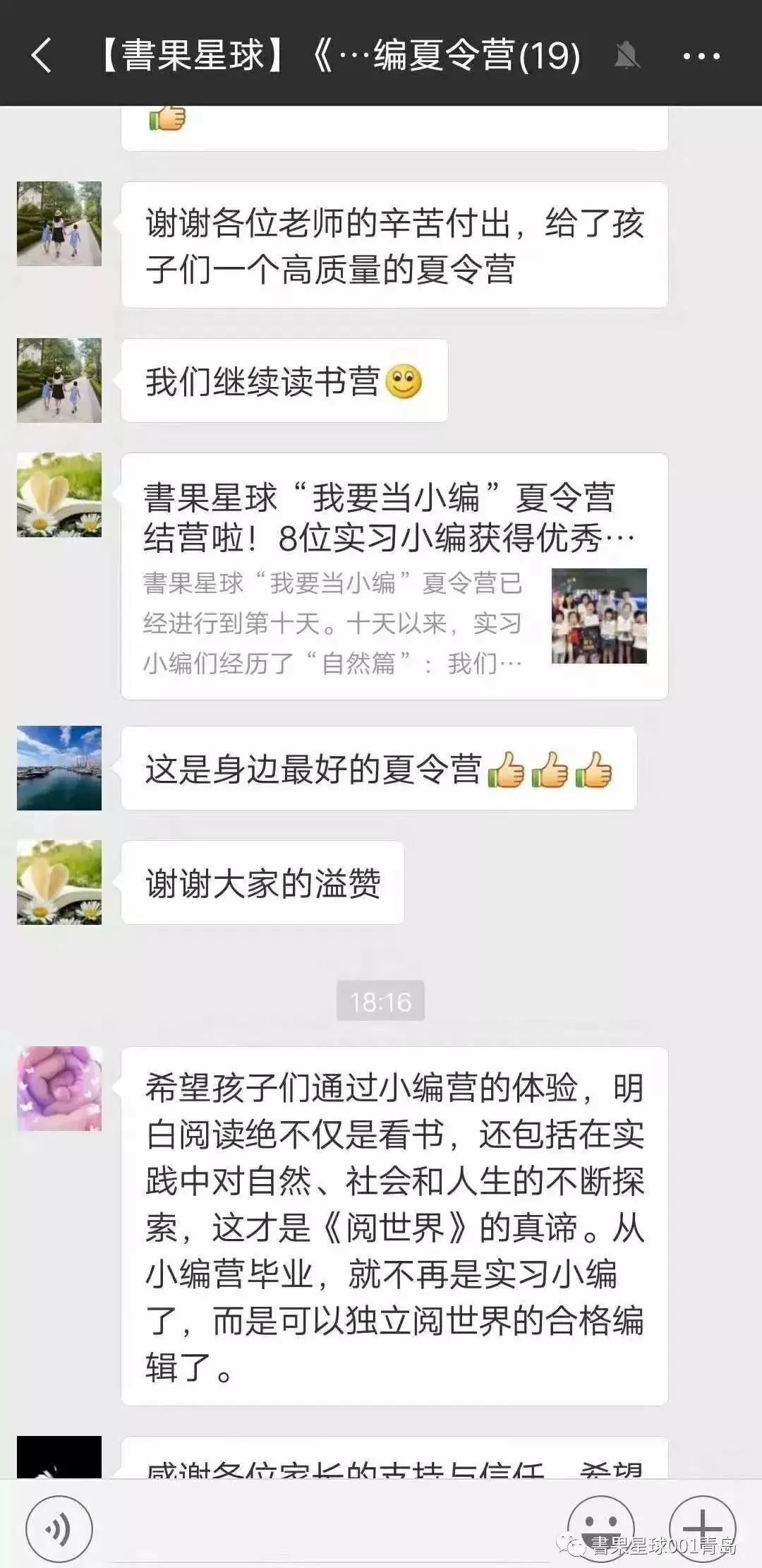Screen dimensions: 762x1568
Task: Open the plus attachment menu
Action: [702, 1528]
